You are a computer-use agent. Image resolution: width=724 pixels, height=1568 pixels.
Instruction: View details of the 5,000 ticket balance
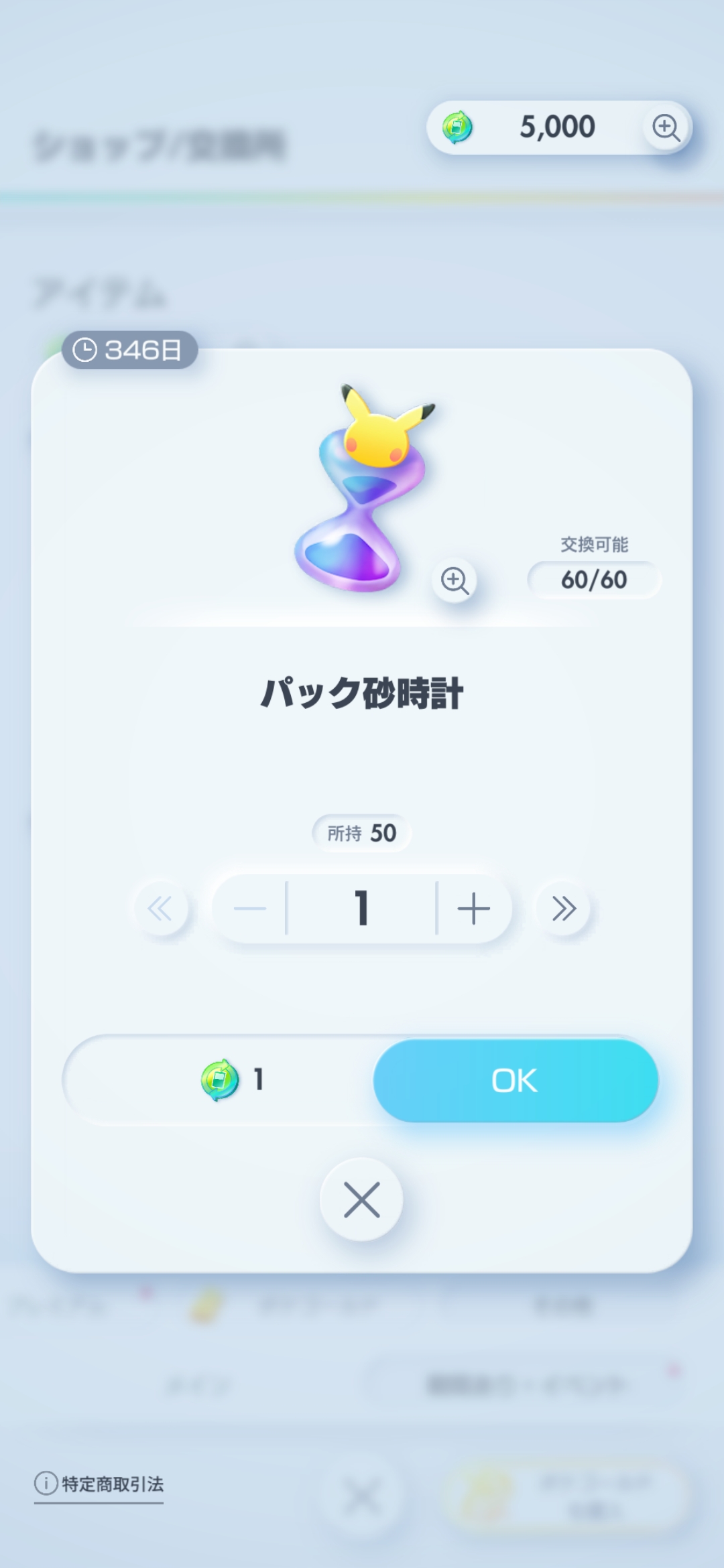pos(666,127)
